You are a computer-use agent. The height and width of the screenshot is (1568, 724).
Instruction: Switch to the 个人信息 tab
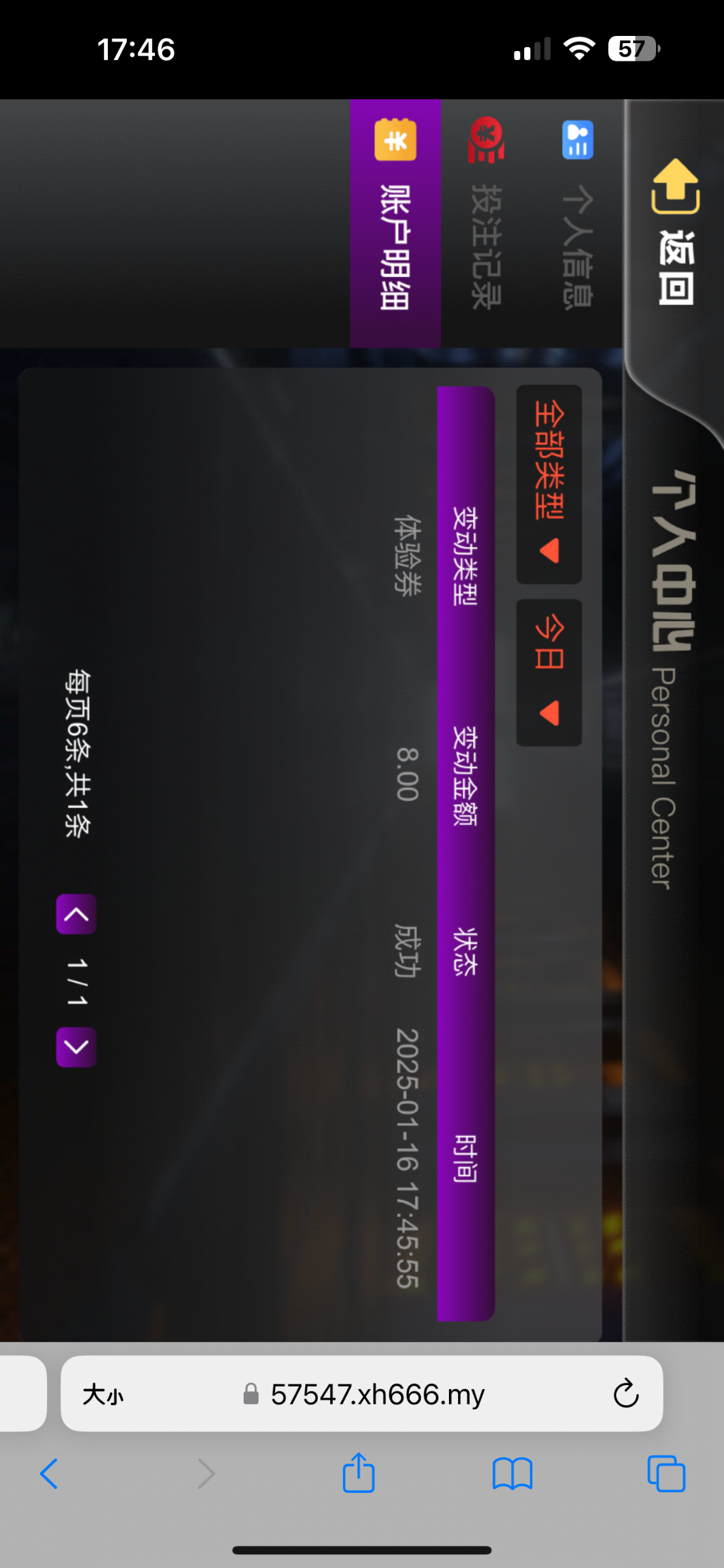coord(578,216)
